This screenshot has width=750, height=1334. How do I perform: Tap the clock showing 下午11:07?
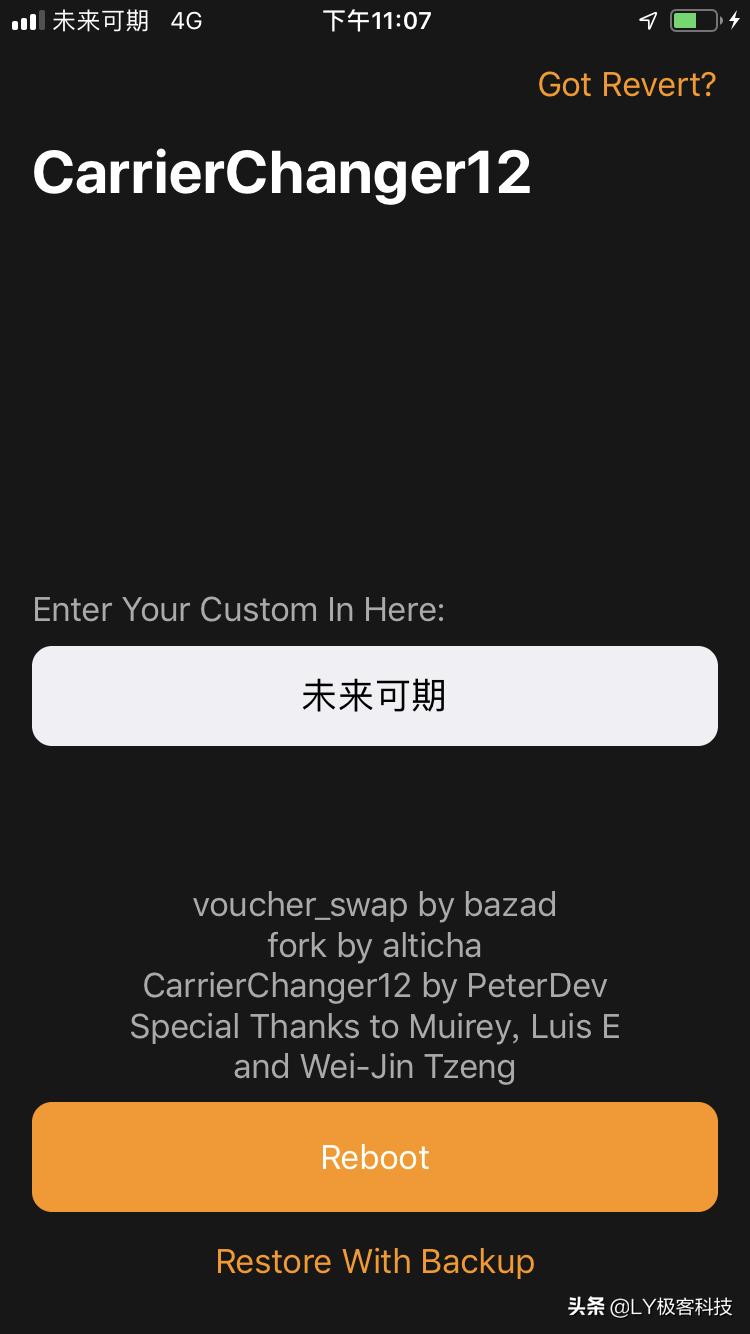tap(375, 19)
